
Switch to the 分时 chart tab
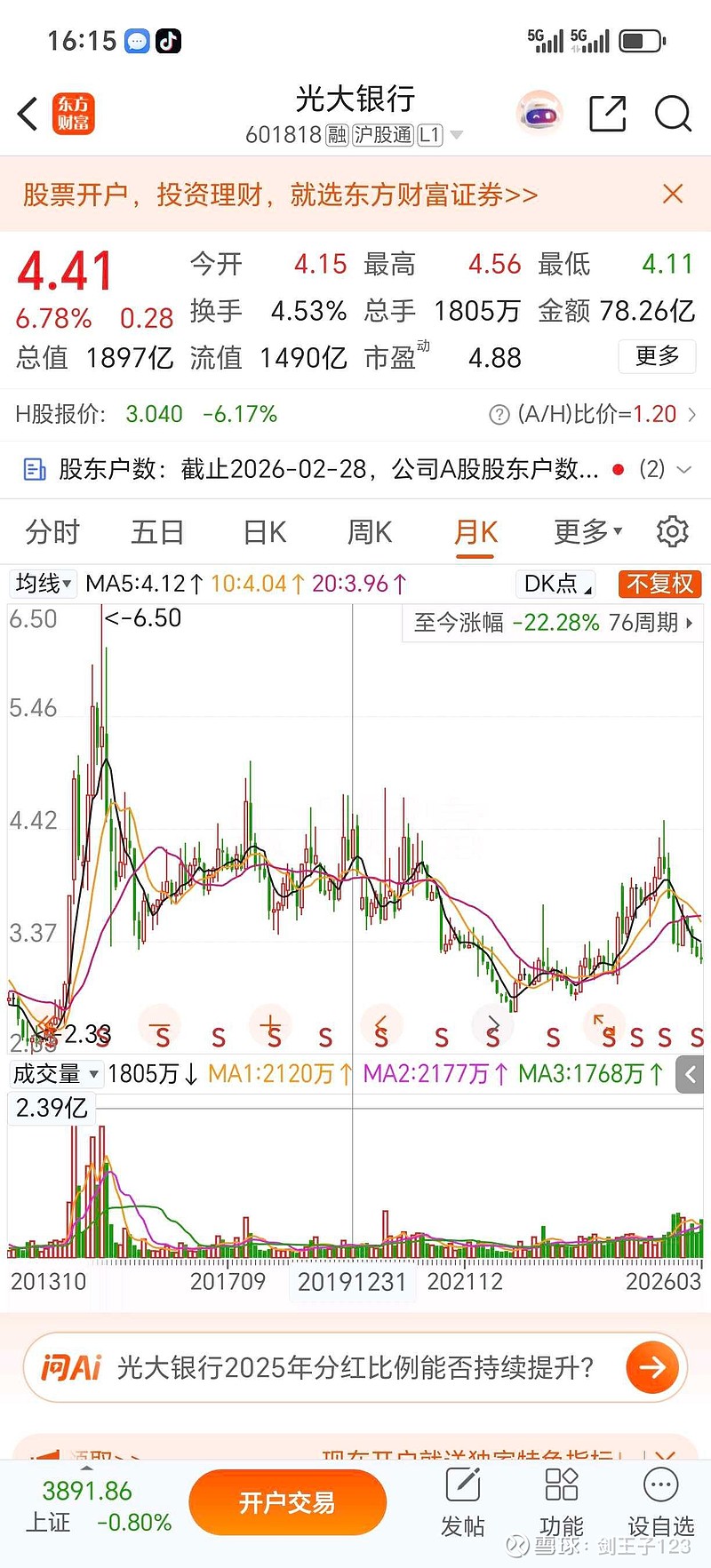[x=53, y=530]
